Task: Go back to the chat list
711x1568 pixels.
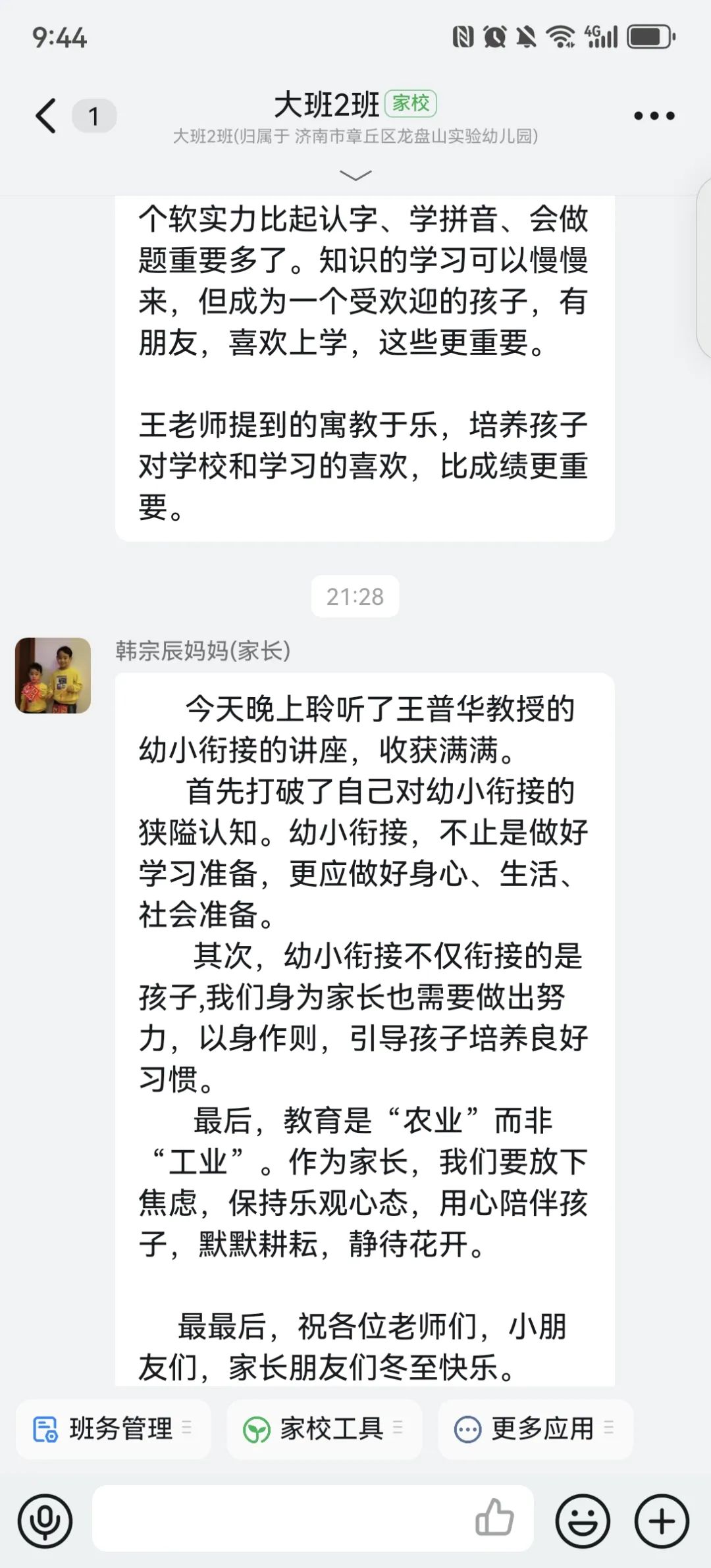Action: tap(46, 116)
